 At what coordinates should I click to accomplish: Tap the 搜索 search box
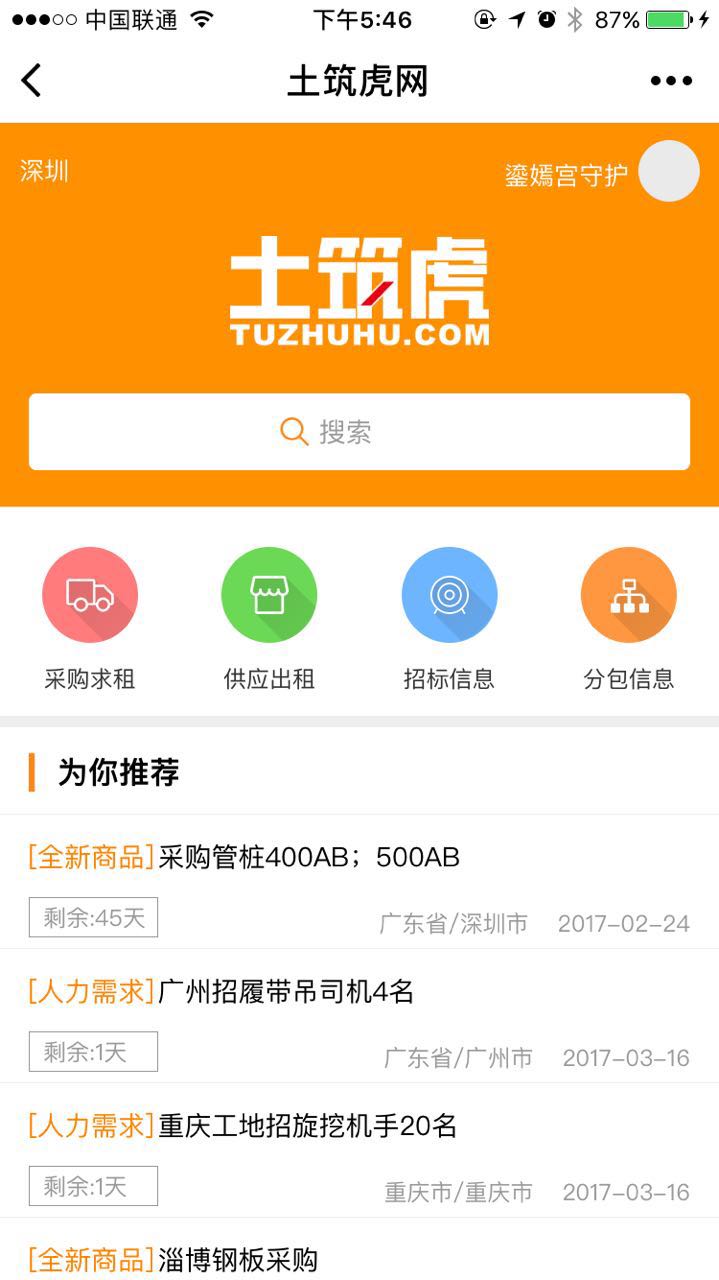point(359,432)
